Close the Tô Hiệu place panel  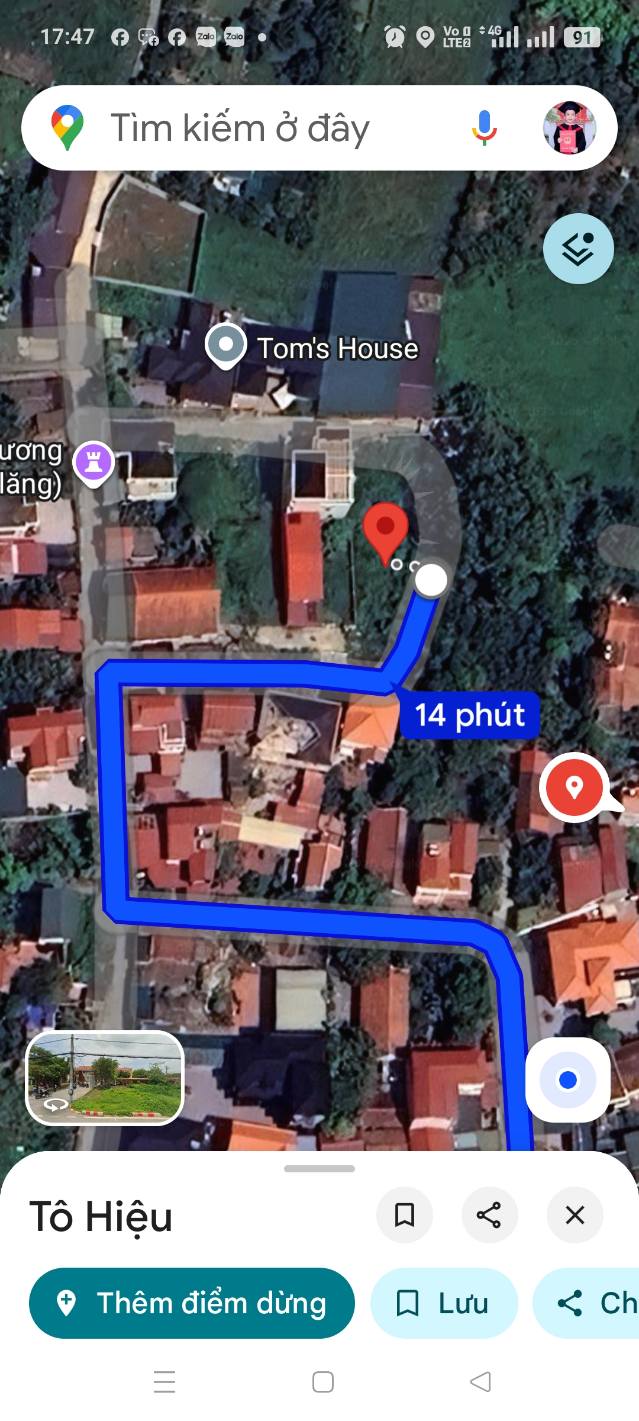pos(575,1215)
